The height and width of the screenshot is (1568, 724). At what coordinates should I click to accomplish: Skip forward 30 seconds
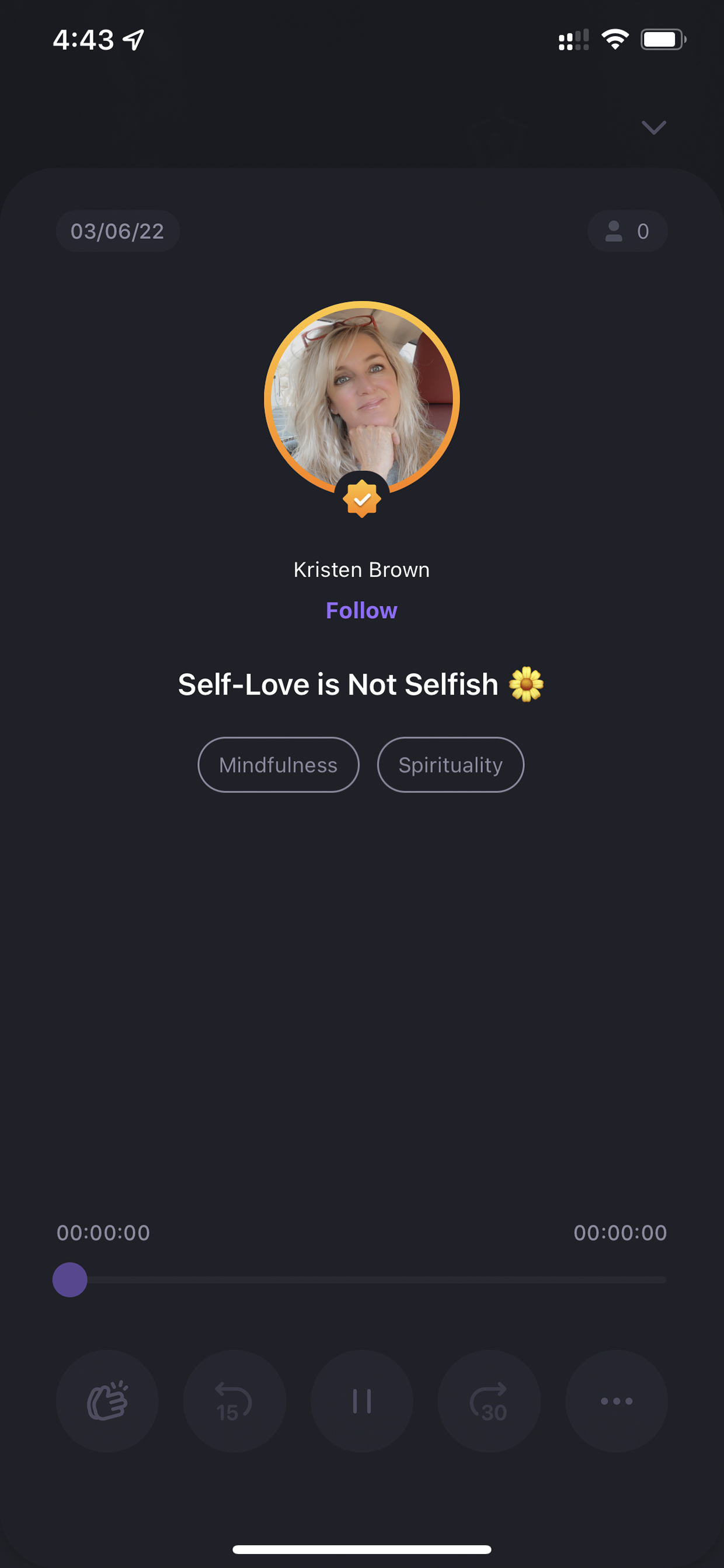point(489,1400)
